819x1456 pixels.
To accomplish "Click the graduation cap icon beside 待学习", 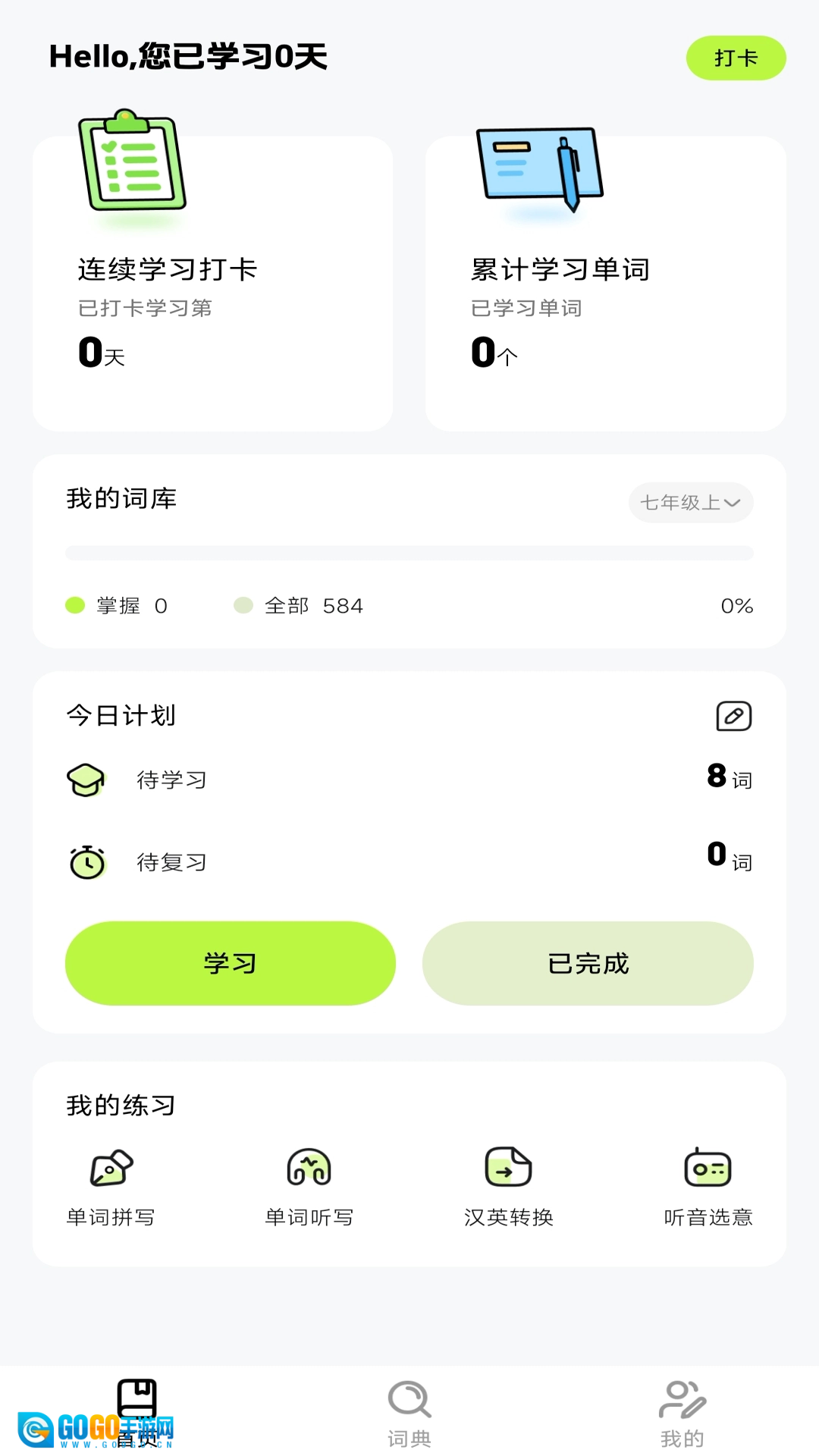I will click(x=86, y=780).
